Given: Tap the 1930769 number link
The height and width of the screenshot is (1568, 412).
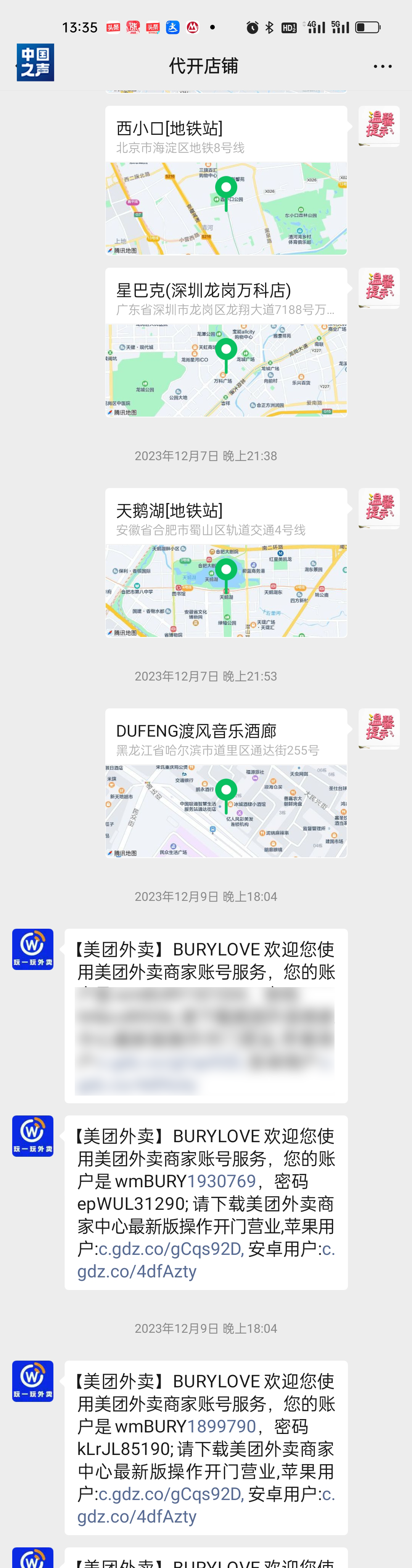Looking at the screenshot, I should (x=221, y=1181).
